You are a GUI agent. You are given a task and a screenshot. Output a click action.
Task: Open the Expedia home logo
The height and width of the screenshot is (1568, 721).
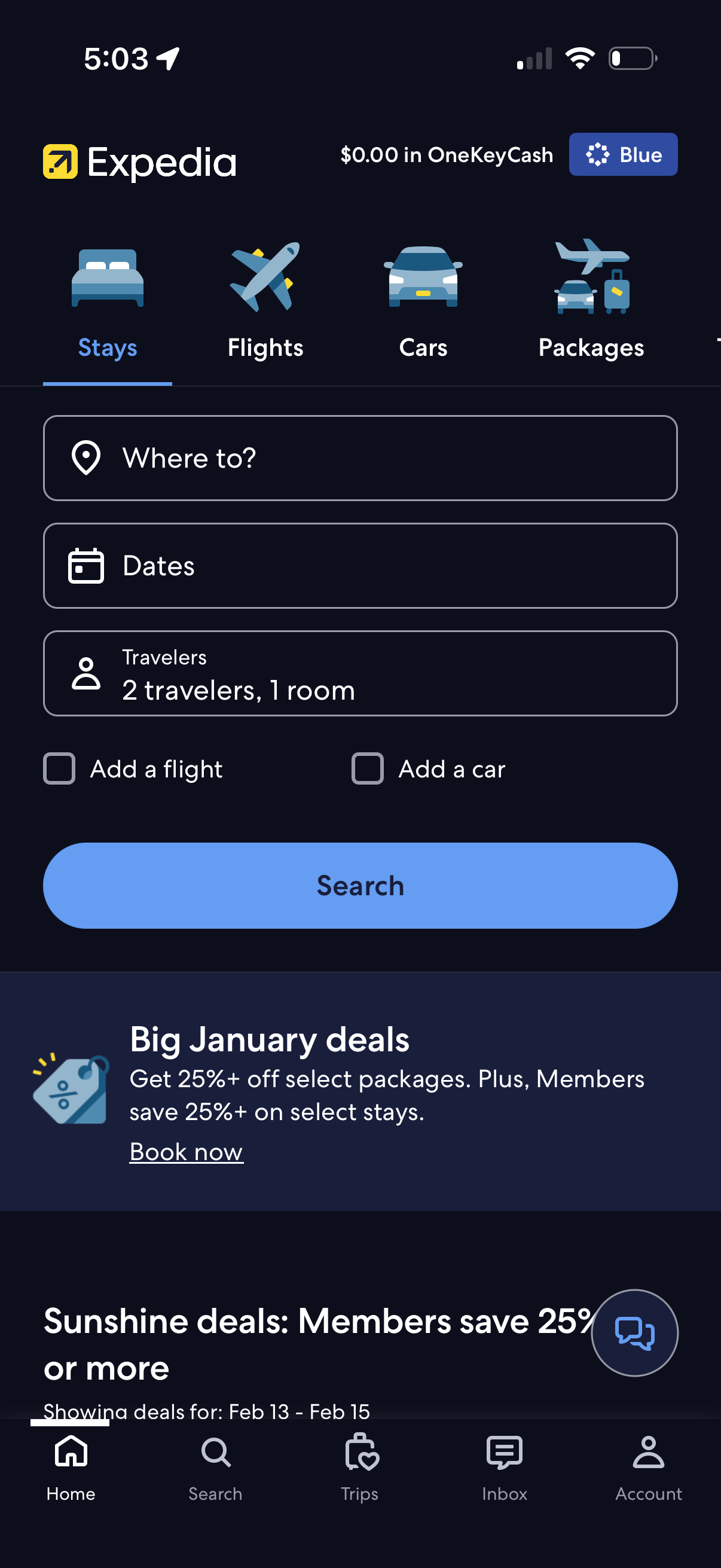[139, 161]
